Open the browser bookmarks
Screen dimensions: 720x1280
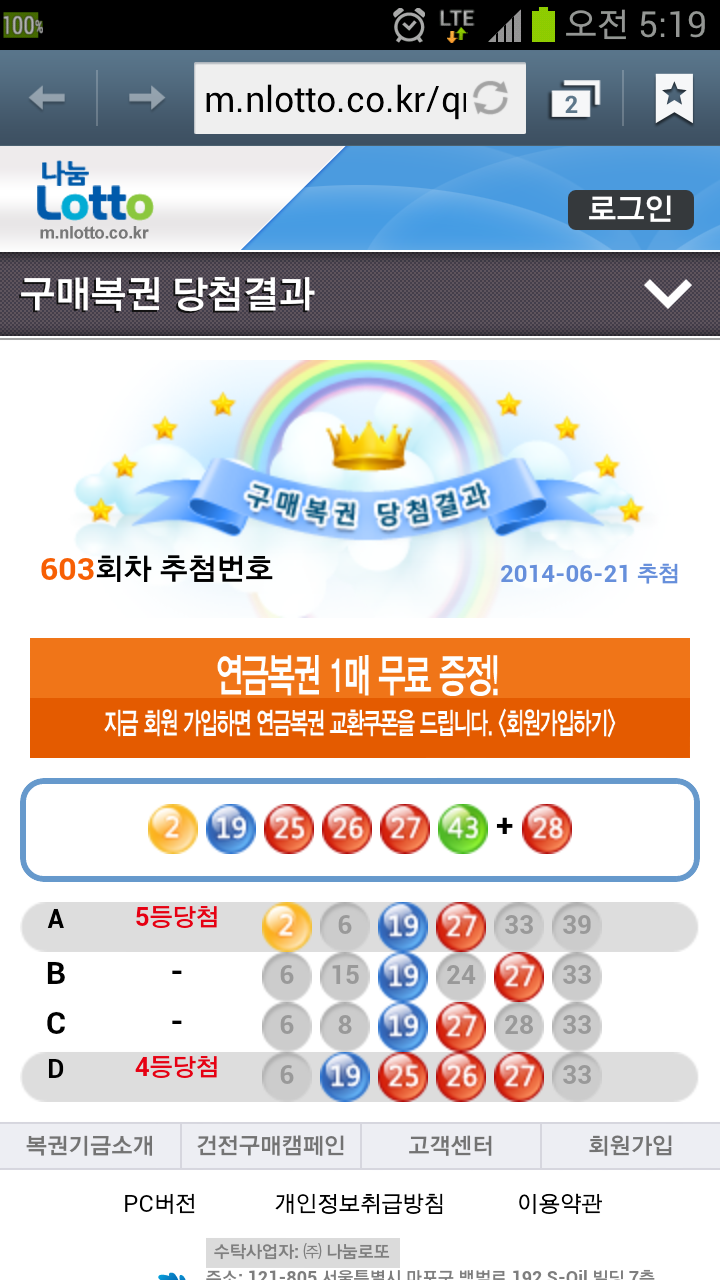point(674,98)
